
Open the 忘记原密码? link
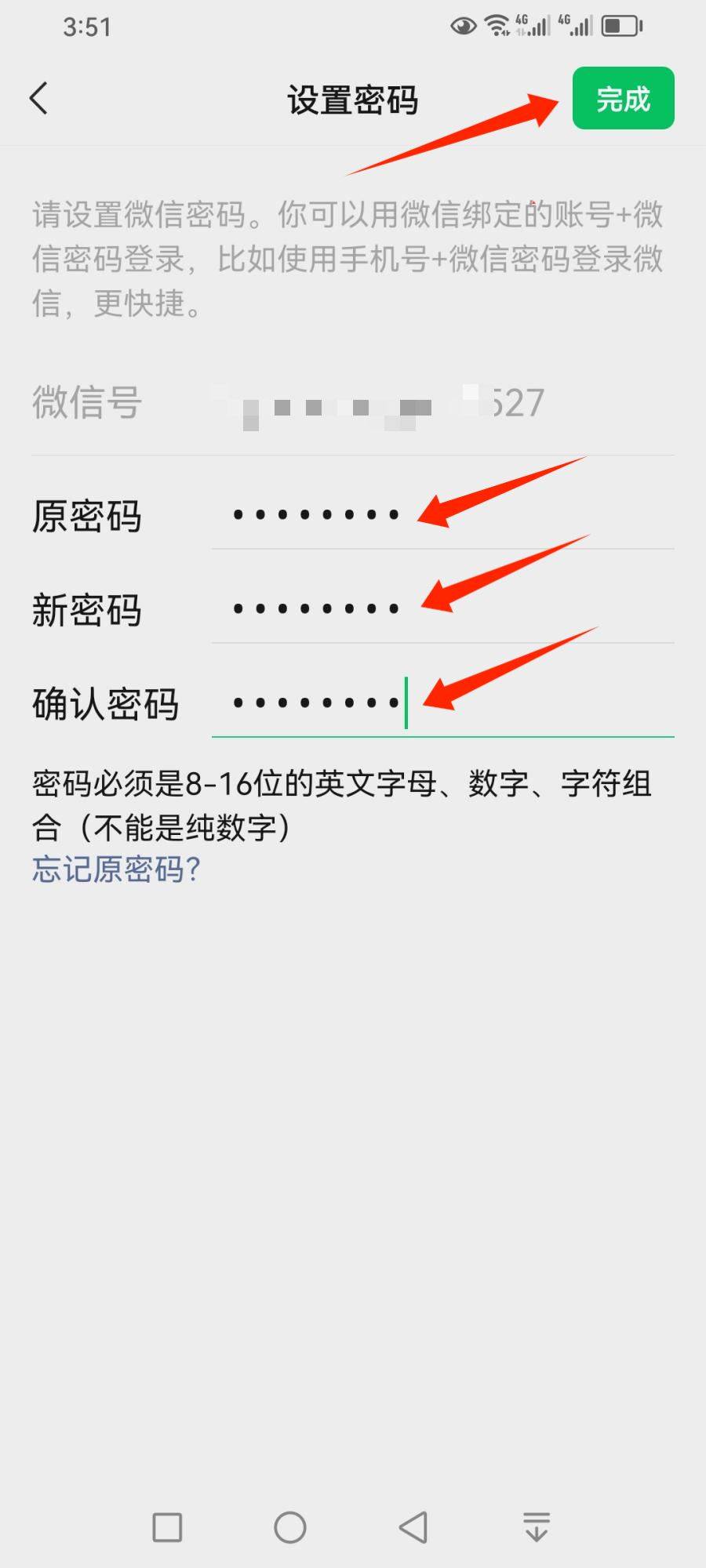tap(116, 869)
